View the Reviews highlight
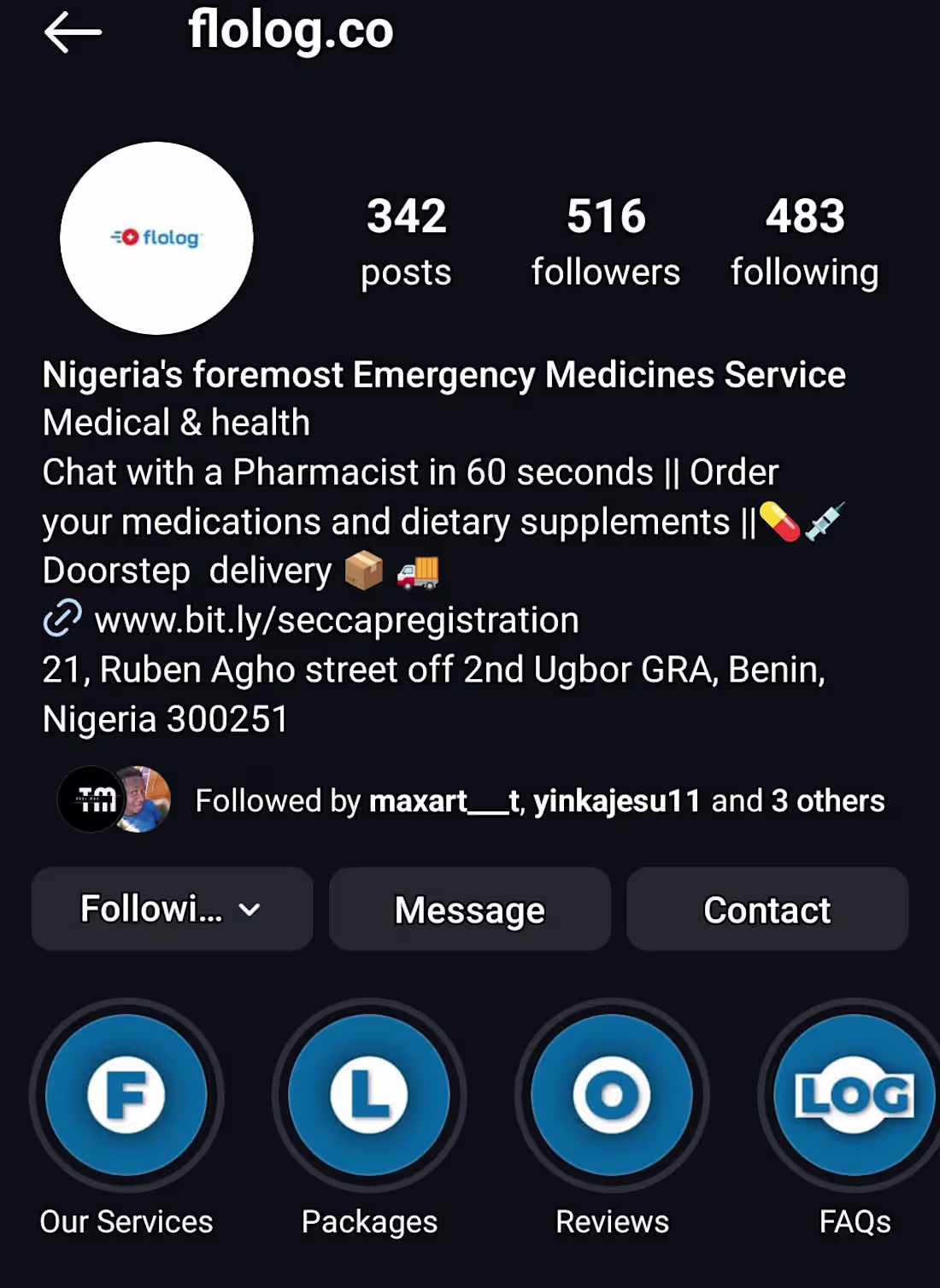The width and height of the screenshot is (940, 1288). (x=612, y=1096)
